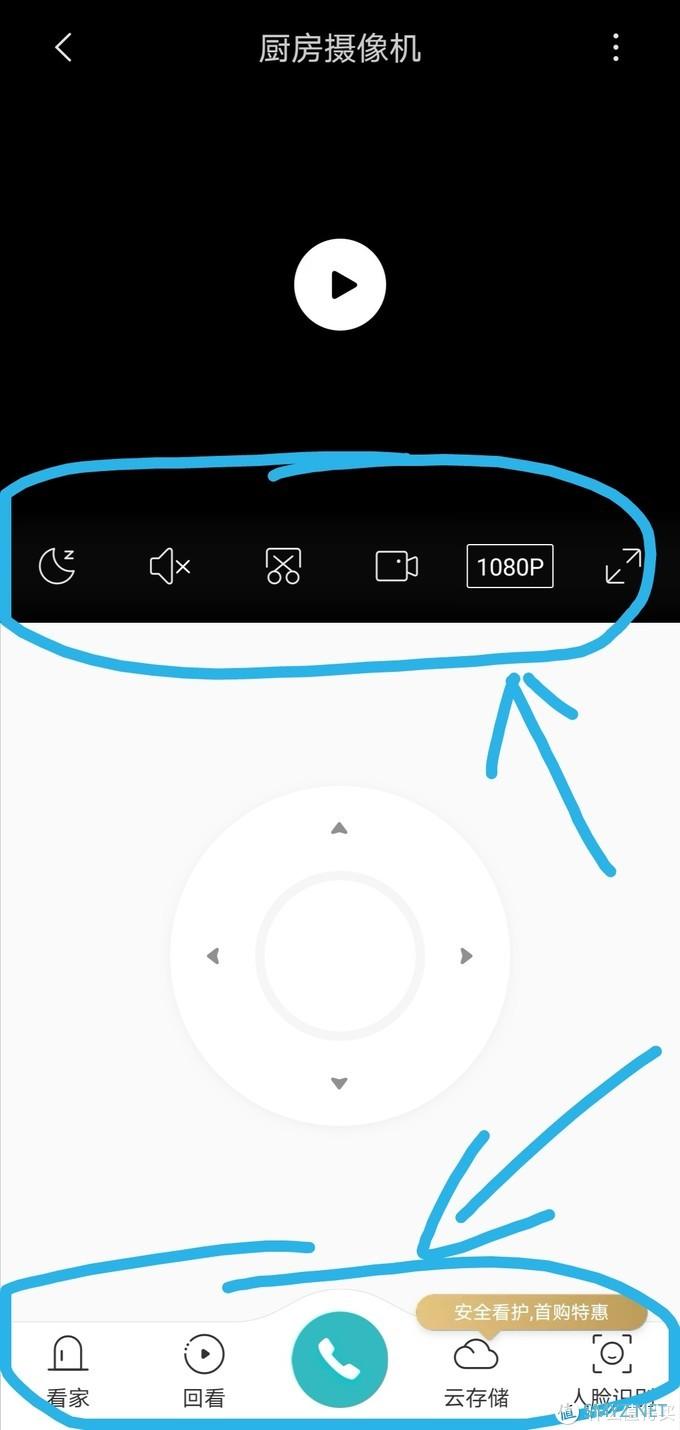680x1430 pixels.
Task: Unmute the camera audio
Action: coord(170,567)
